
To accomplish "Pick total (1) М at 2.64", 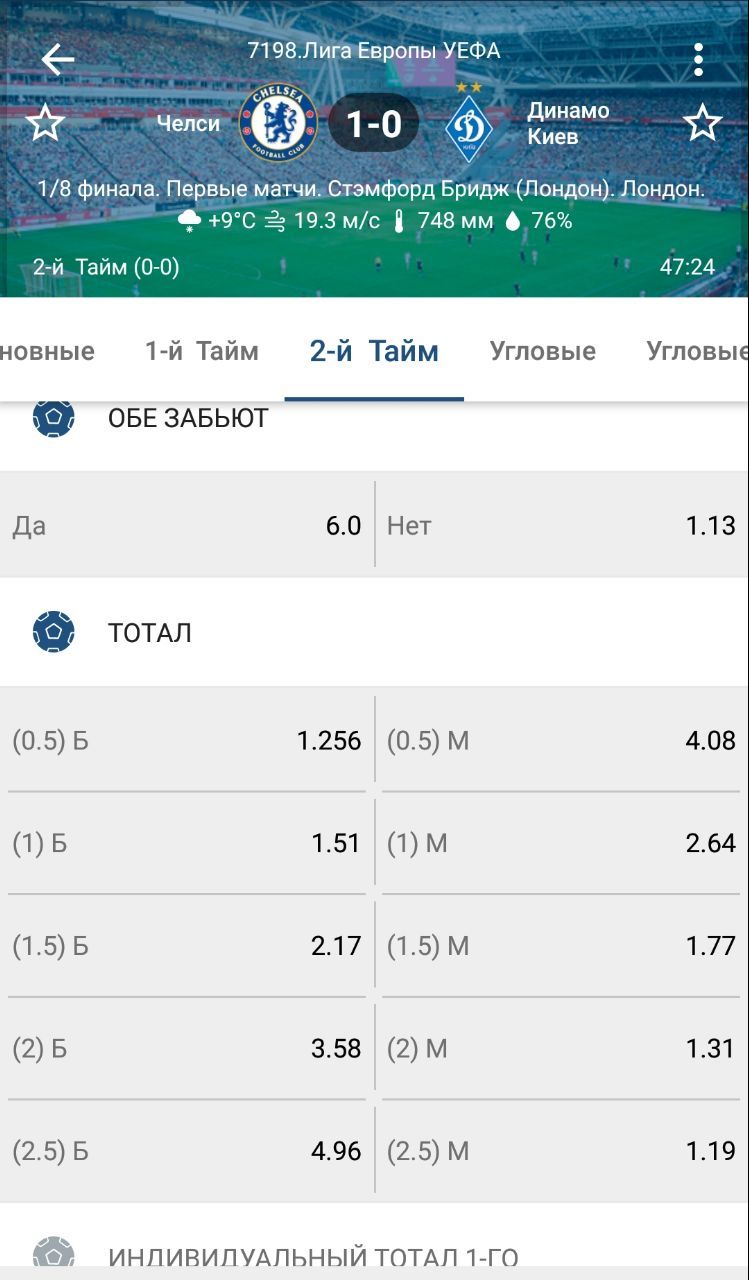I will pyautogui.click(x=561, y=843).
